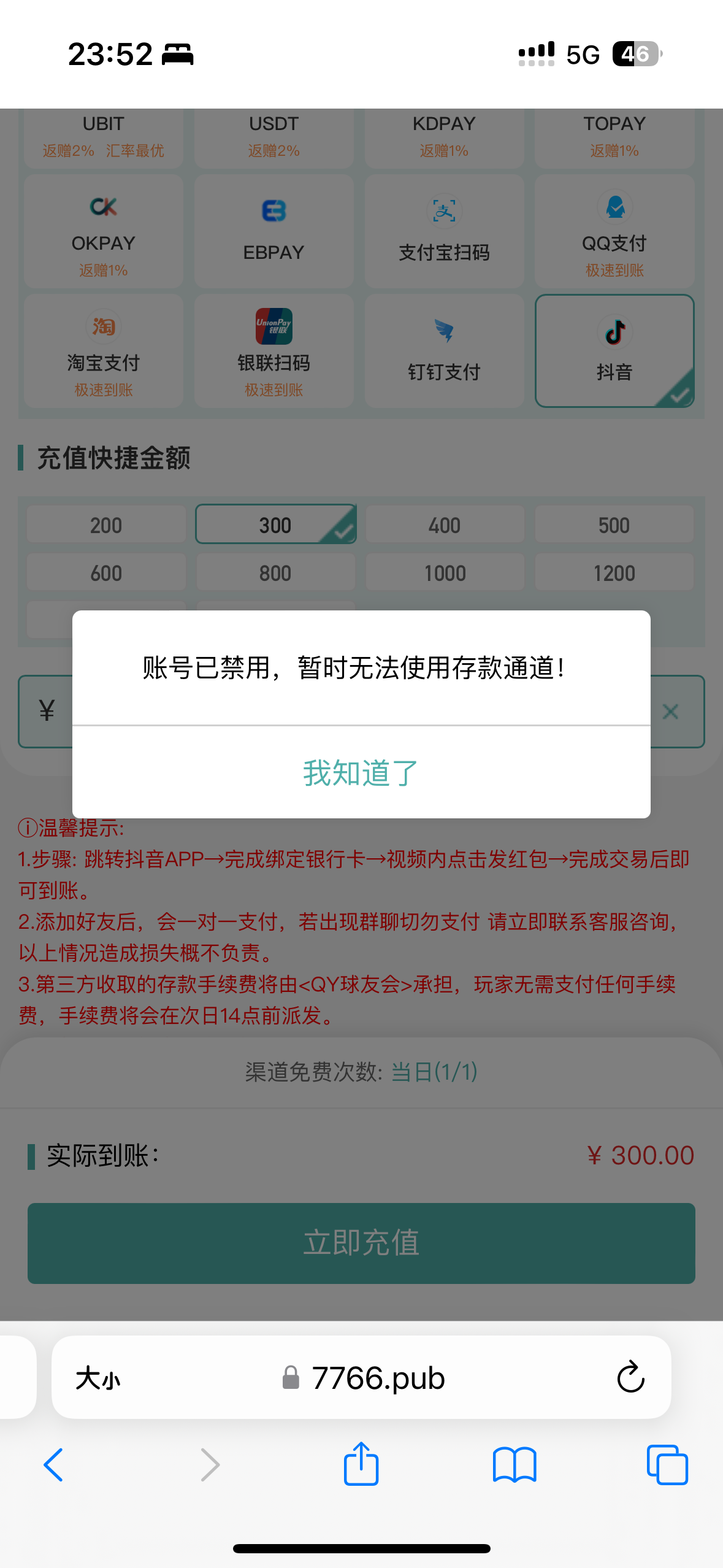Pick the 800 quick amount
This screenshot has width=723, height=1568.
tap(276, 572)
